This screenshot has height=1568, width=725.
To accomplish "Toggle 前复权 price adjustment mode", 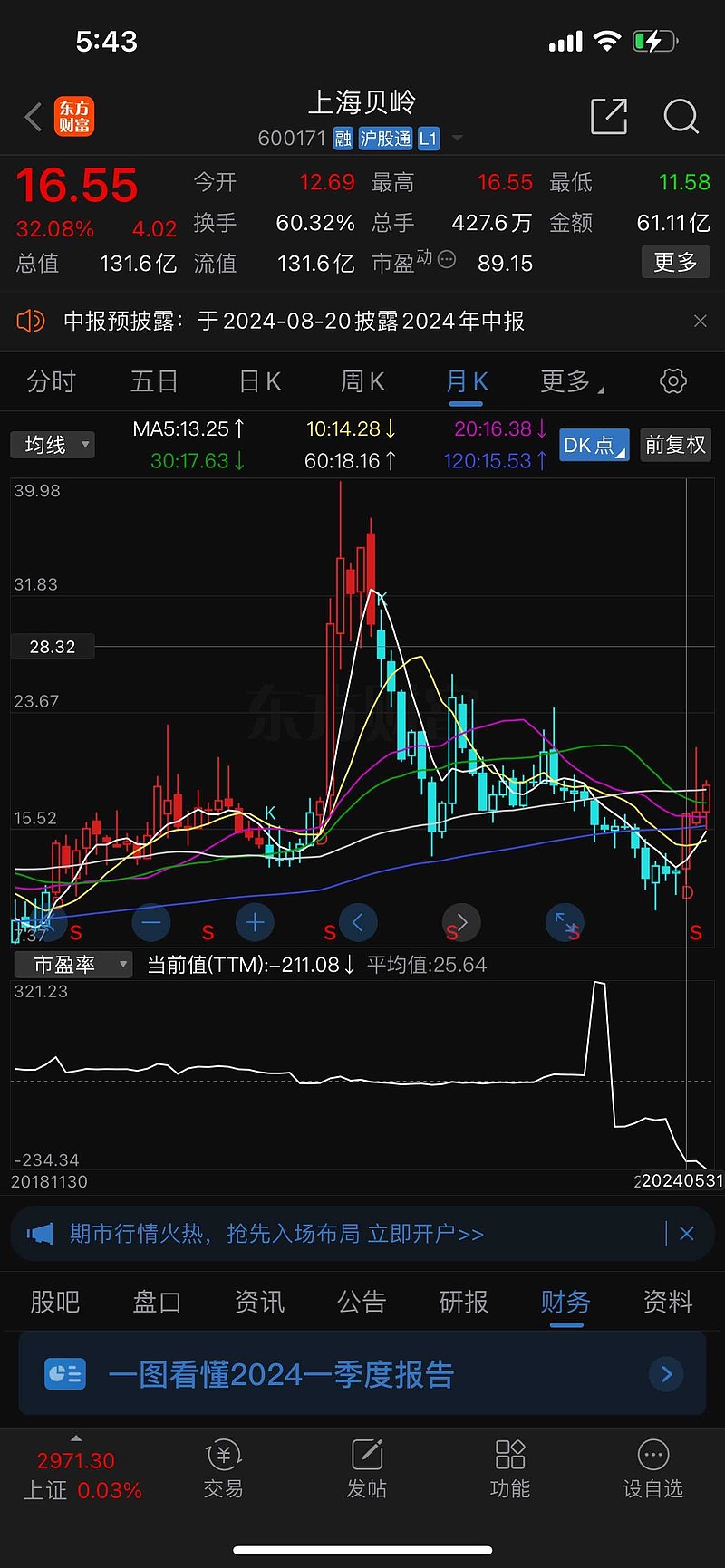I will click(675, 444).
